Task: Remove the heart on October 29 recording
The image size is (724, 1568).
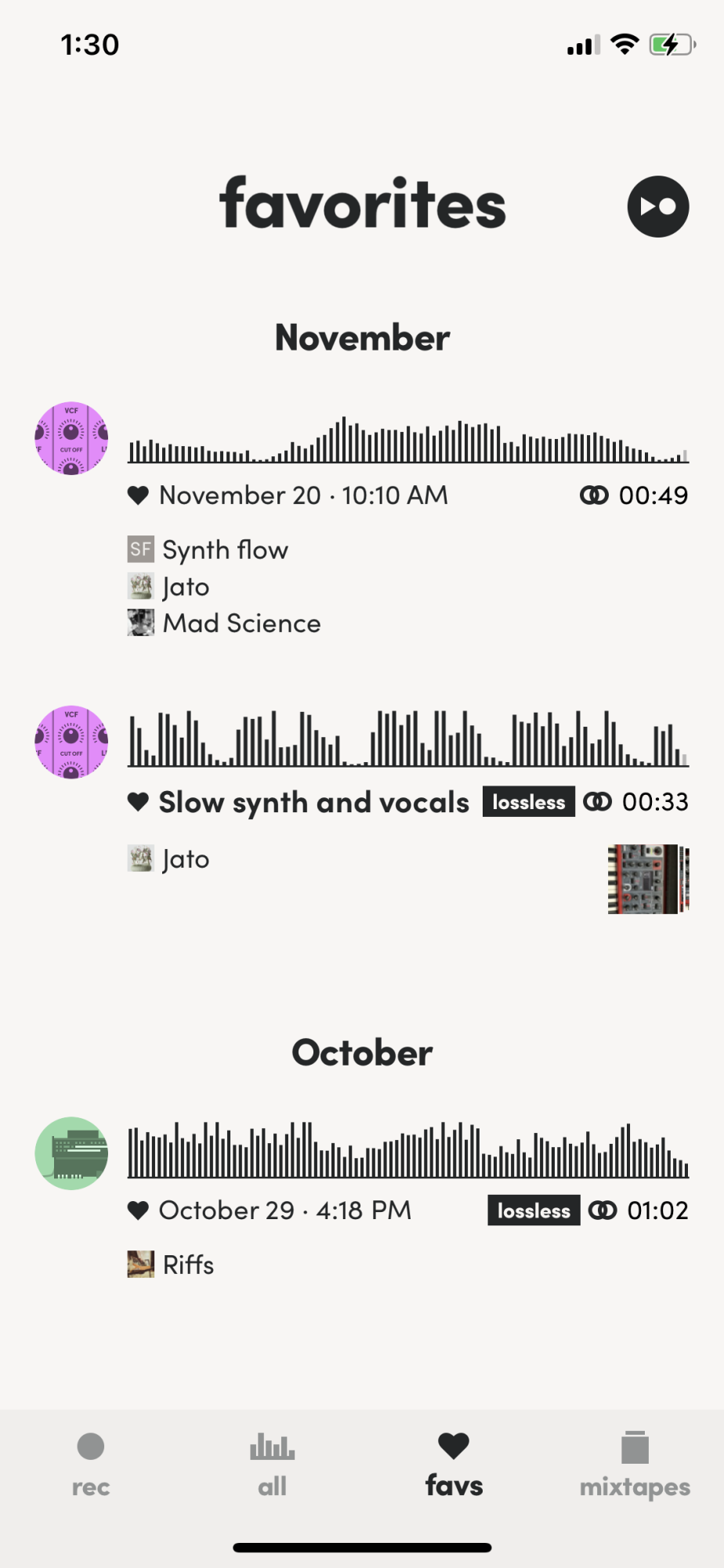Action: [138, 1210]
